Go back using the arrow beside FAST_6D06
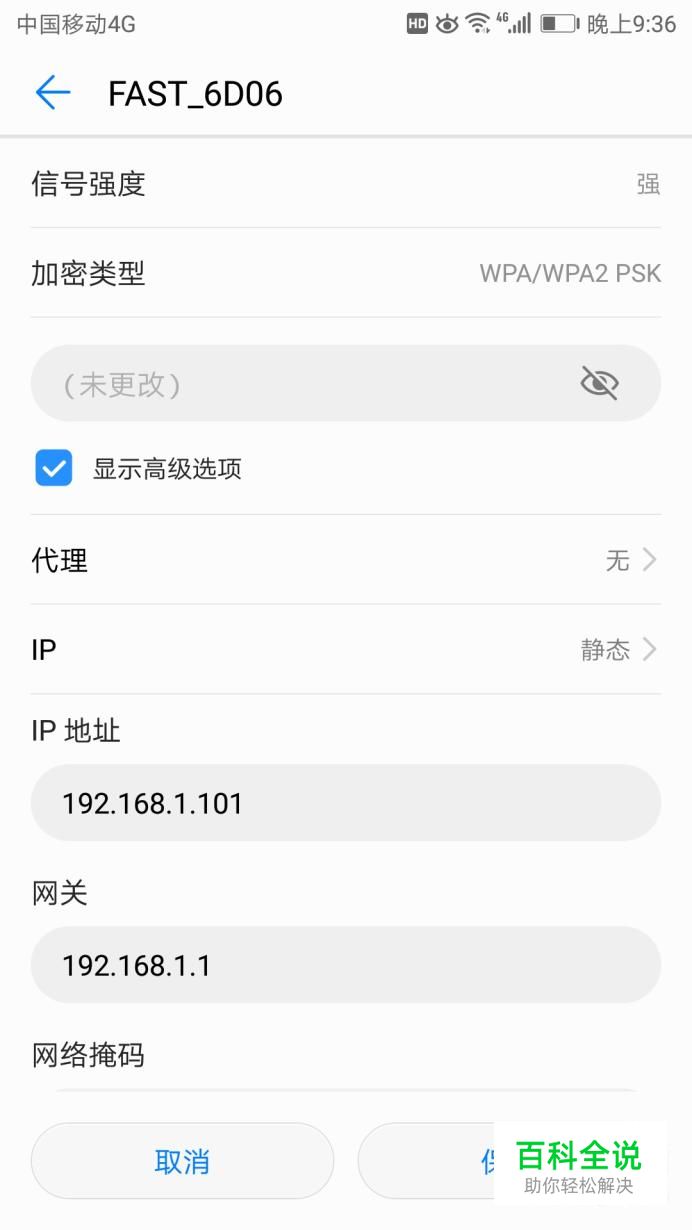The height and width of the screenshot is (1230, 692). point(53,93)
